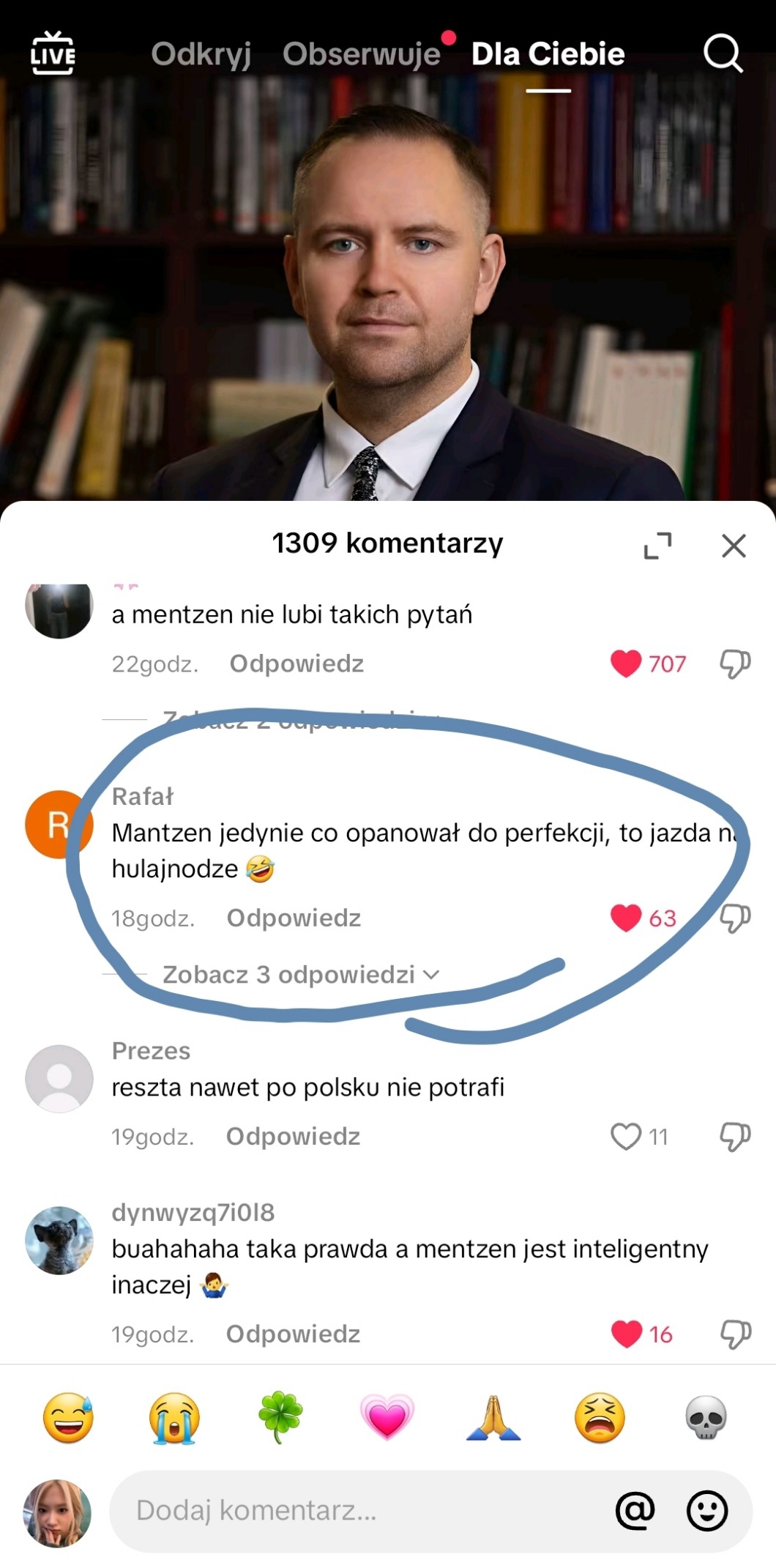Reply to Prezes's comment

click(293, 1137)
